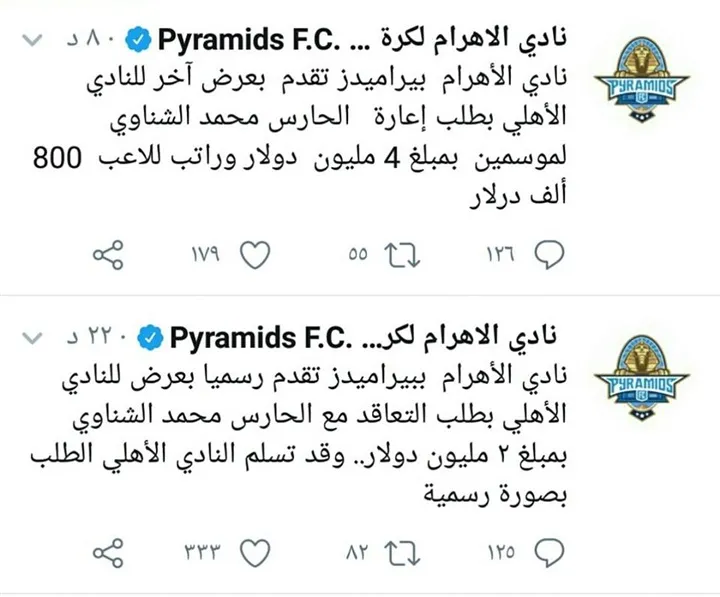
Task: Like the tweet that has 333 likes
Action: (256, 549)
